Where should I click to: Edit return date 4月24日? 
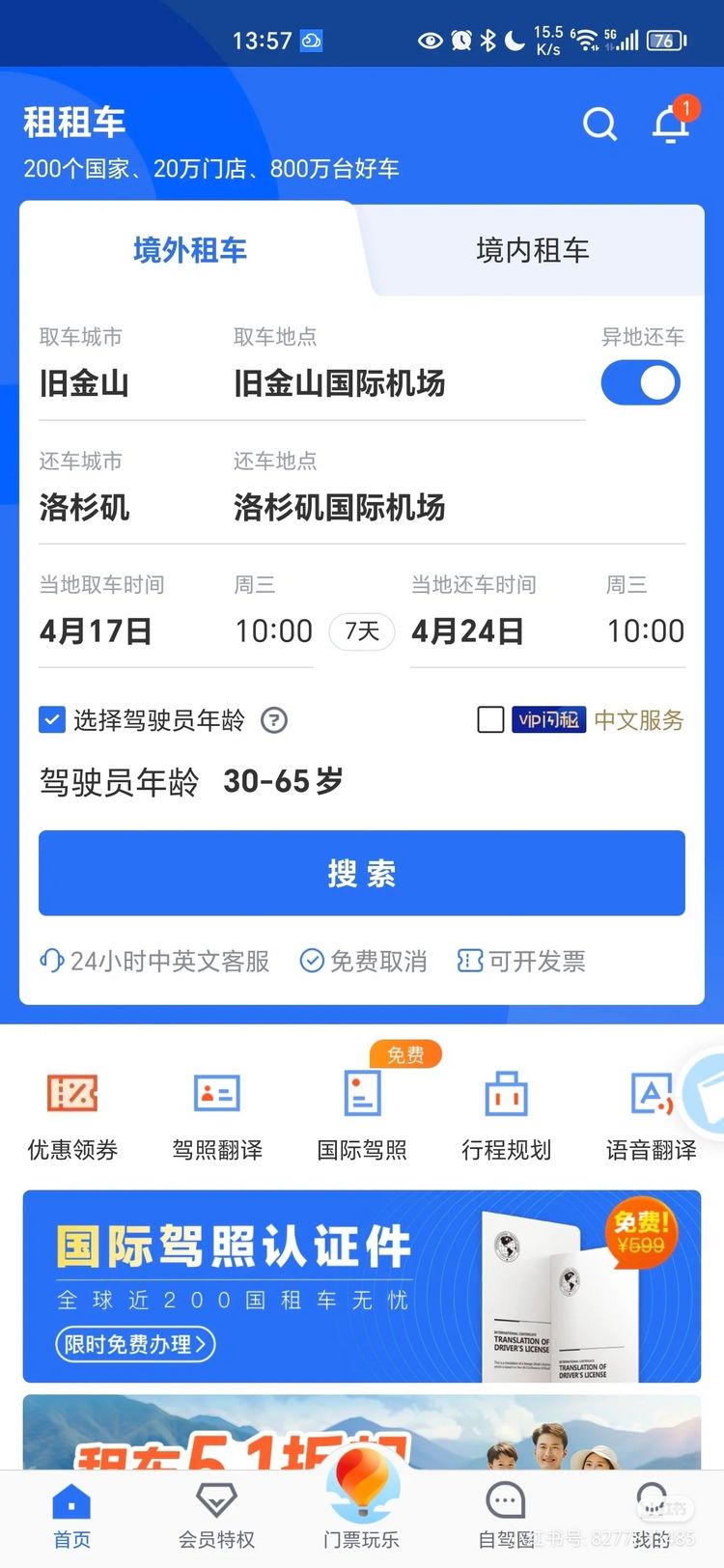tap(468, 631)
